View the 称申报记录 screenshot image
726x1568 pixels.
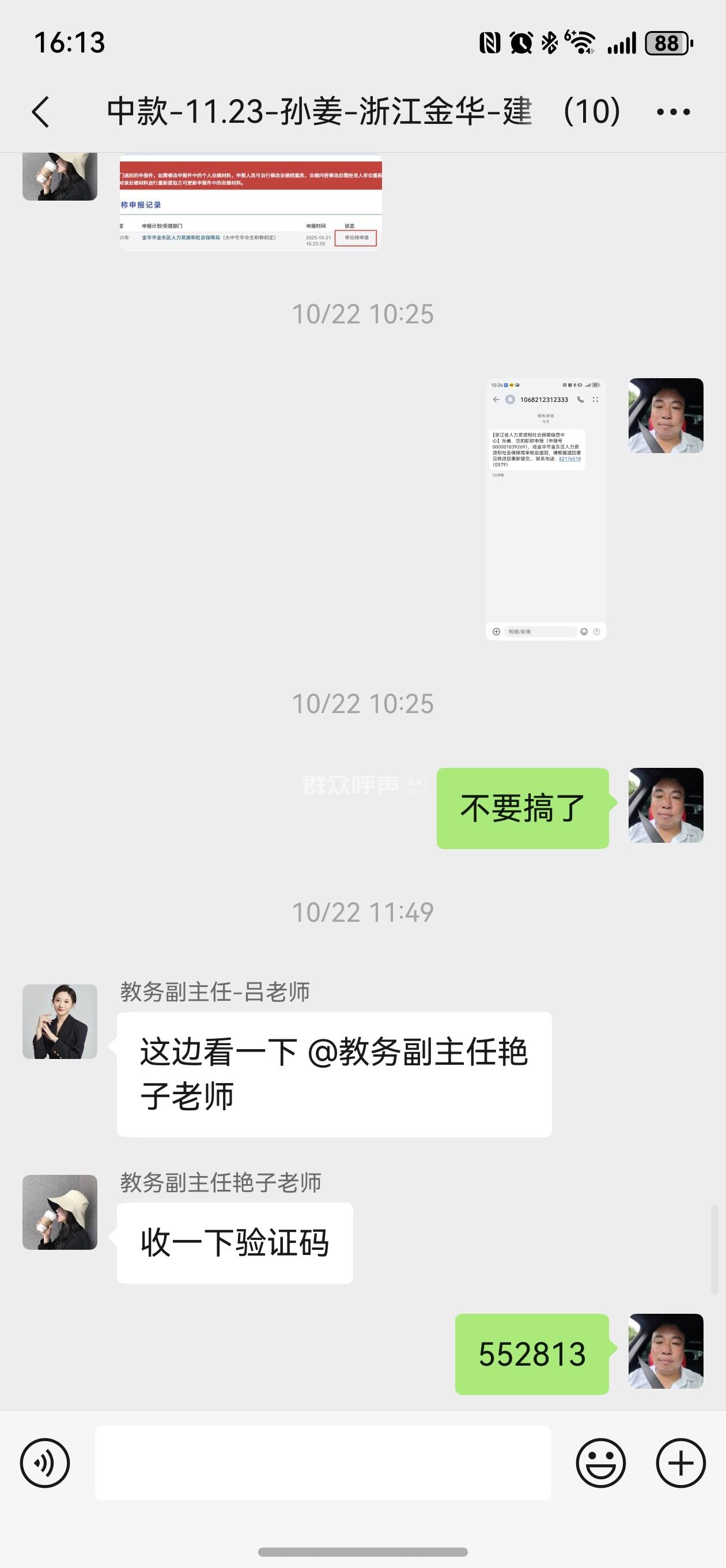[x=251, y=202]
